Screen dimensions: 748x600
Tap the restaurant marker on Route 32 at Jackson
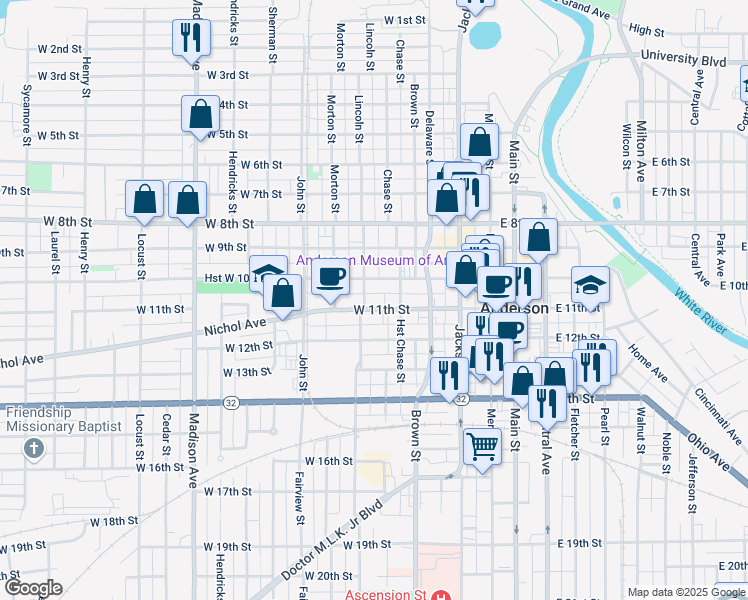click(x=449, y=376)
